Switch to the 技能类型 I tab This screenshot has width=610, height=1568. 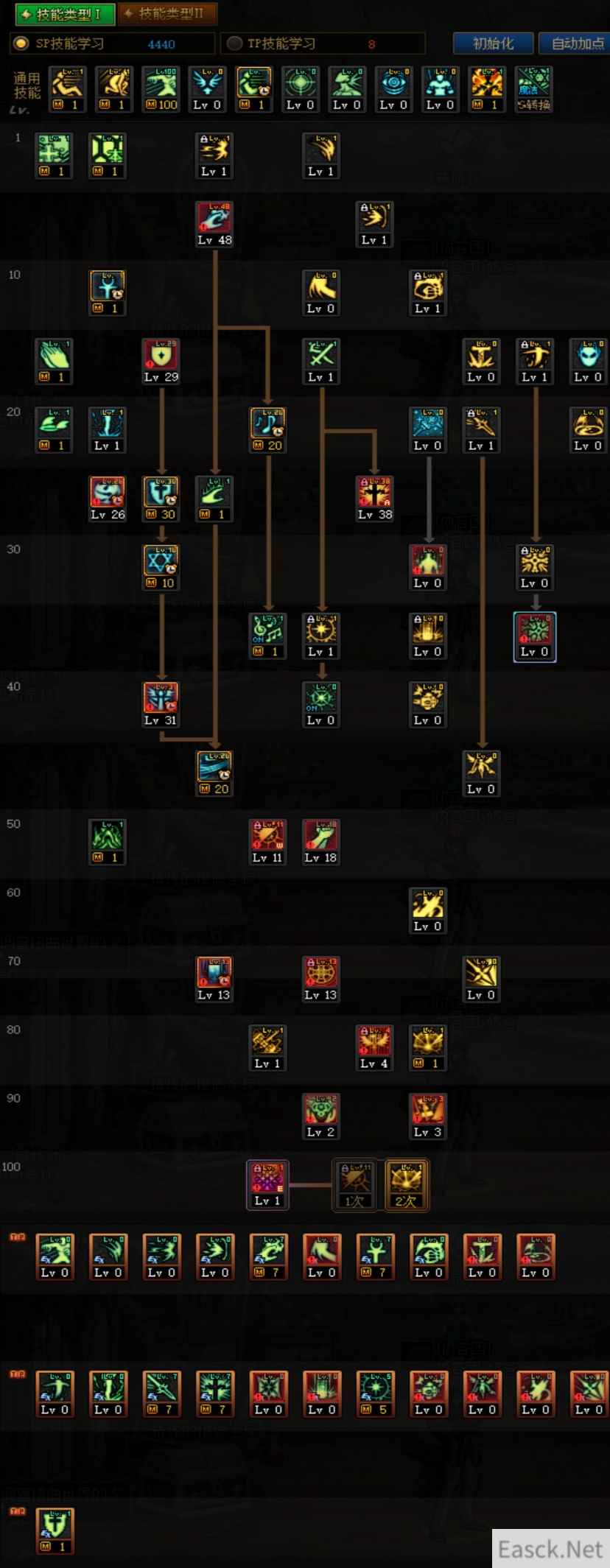(x=65, y=14)
